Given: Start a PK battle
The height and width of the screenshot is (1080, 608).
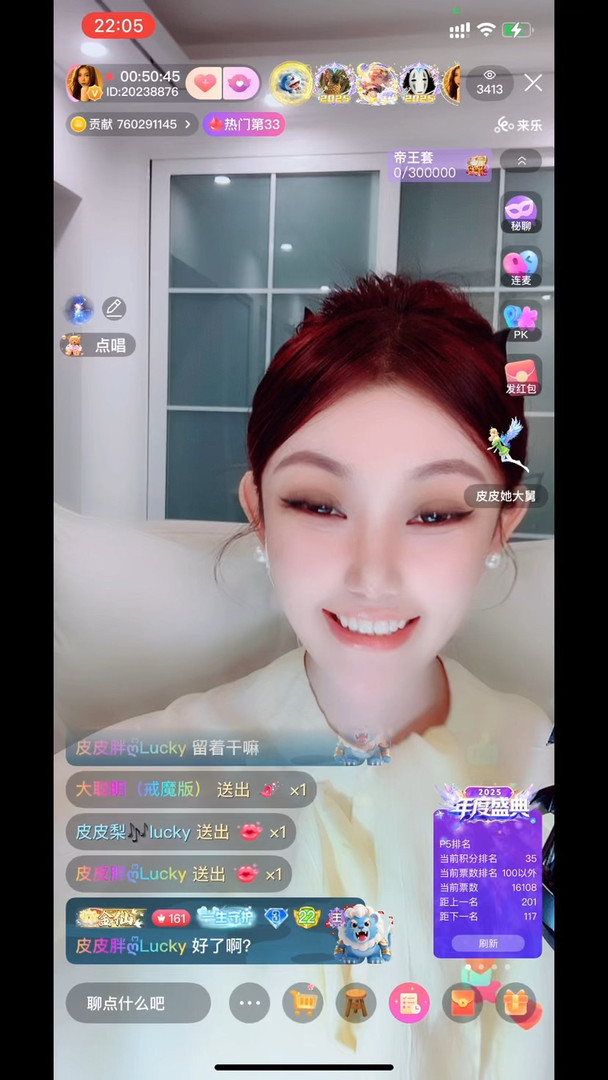Looking at the screenshot, I should [521, 321].
